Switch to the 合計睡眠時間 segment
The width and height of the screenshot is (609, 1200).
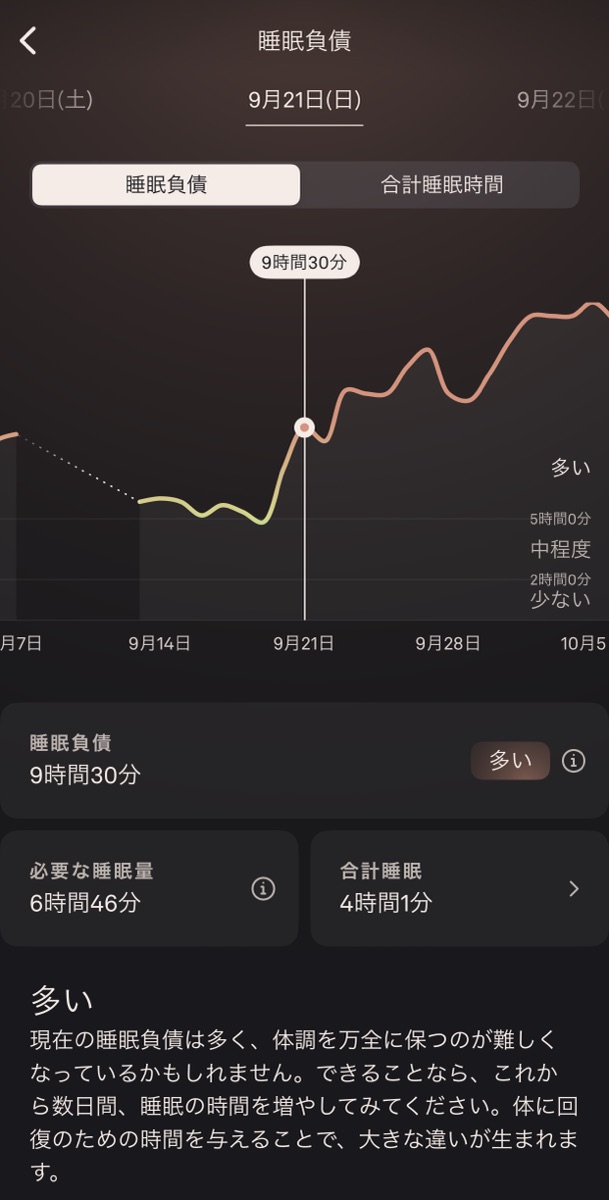(441, 185)
